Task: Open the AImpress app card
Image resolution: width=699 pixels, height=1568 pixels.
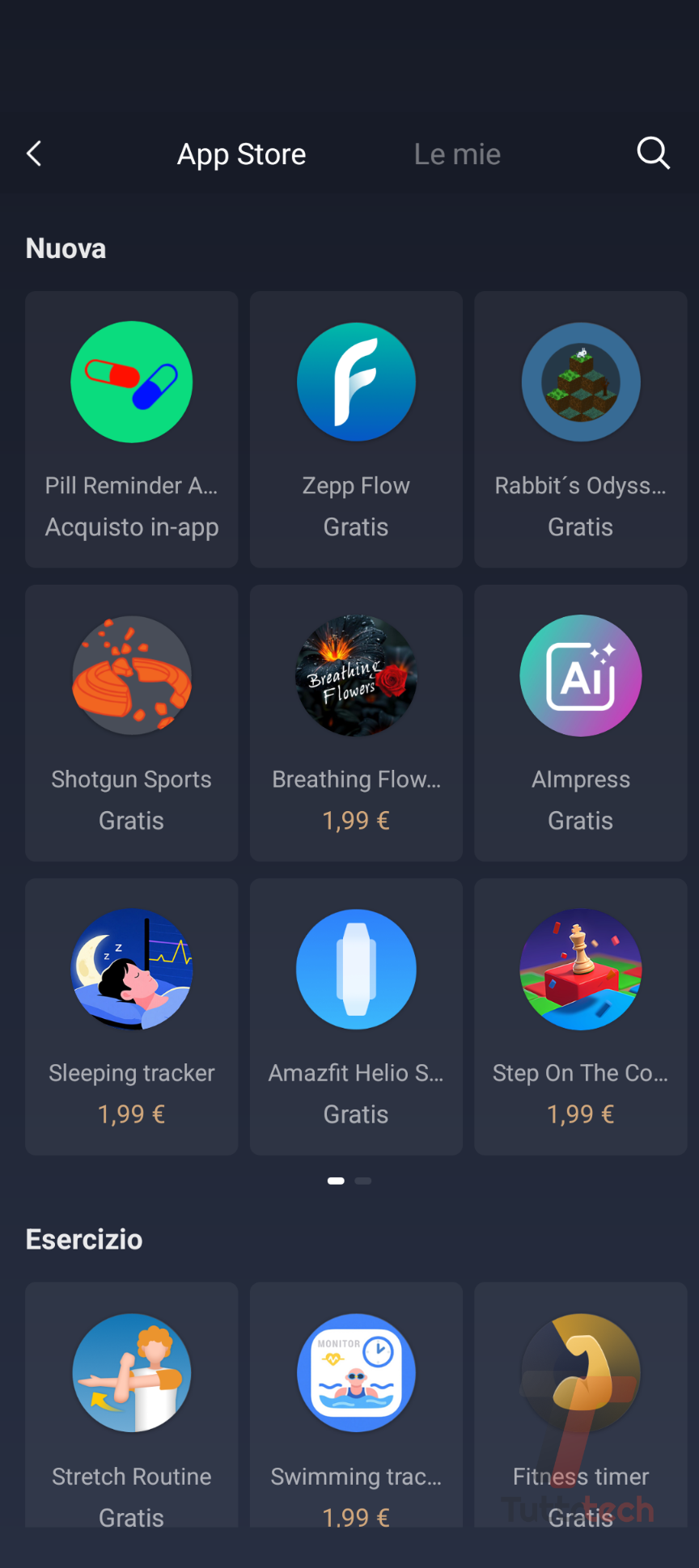Action: click(580, 722)
